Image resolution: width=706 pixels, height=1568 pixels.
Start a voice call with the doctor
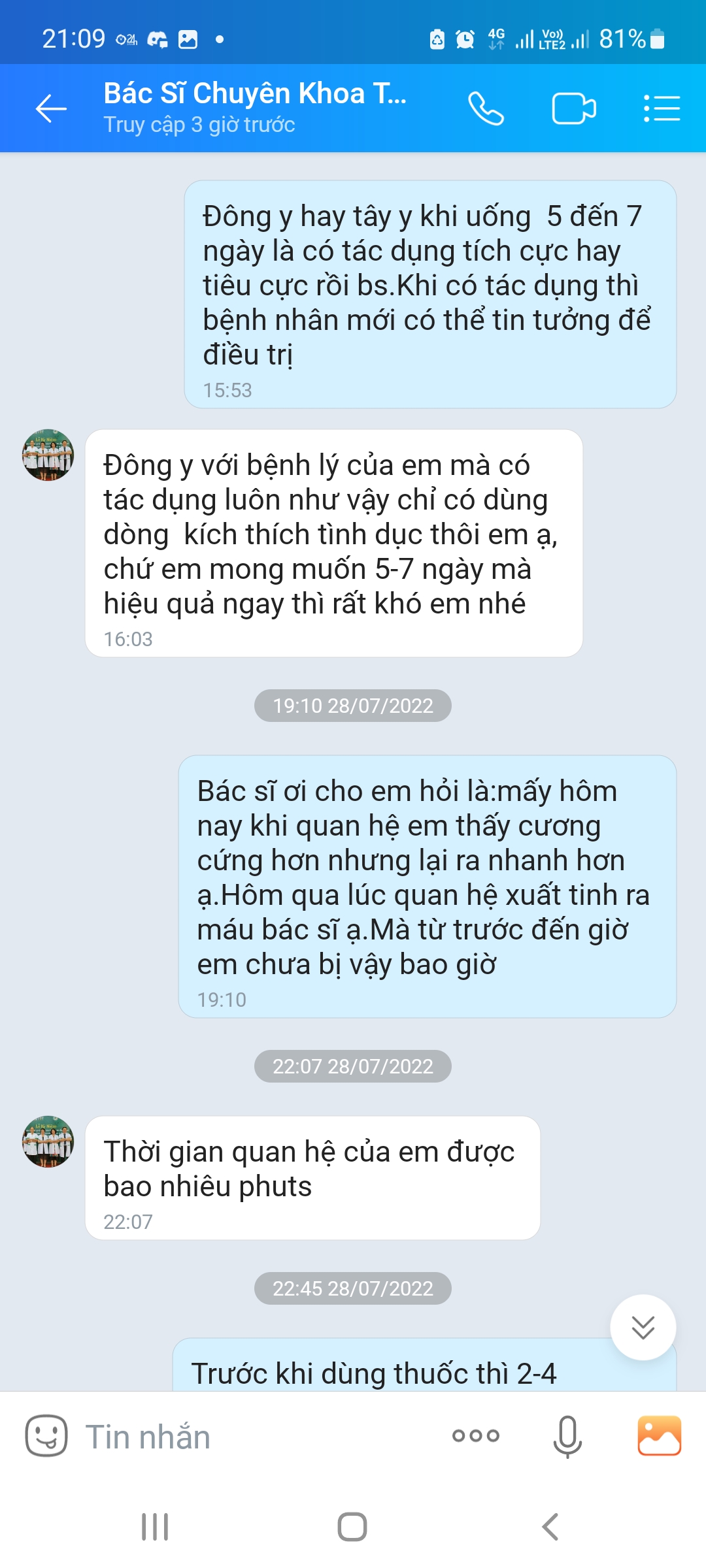[x=486, y=108]
